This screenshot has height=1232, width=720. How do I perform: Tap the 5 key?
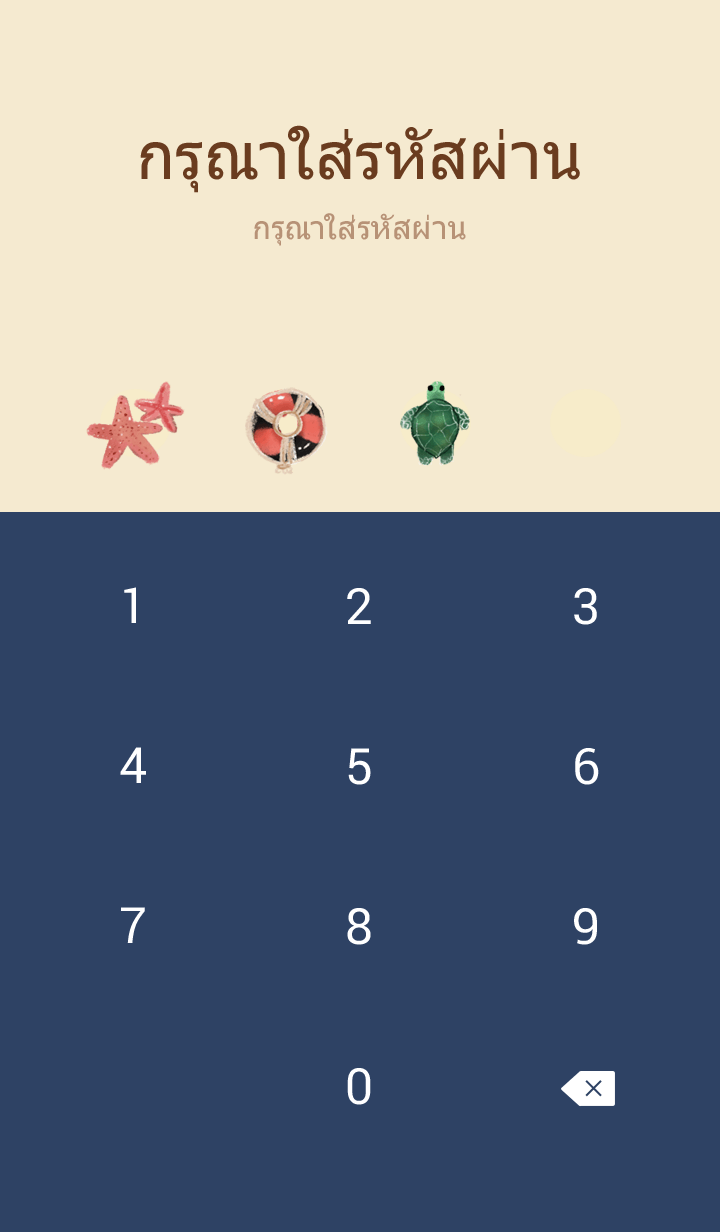pyautogui.click(x=359, y=767)
